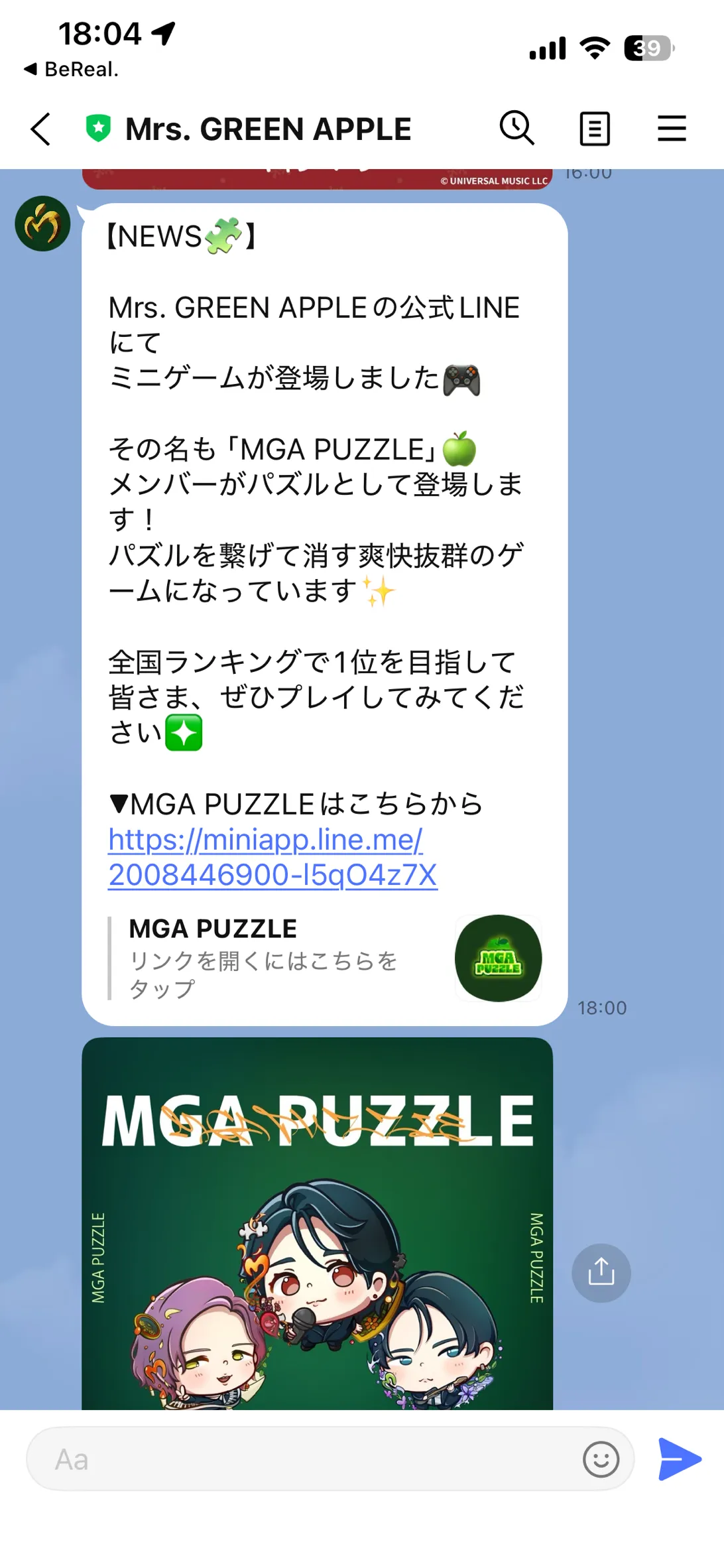
Task: Open the notes and posts icon
Action: click(594, 129)
